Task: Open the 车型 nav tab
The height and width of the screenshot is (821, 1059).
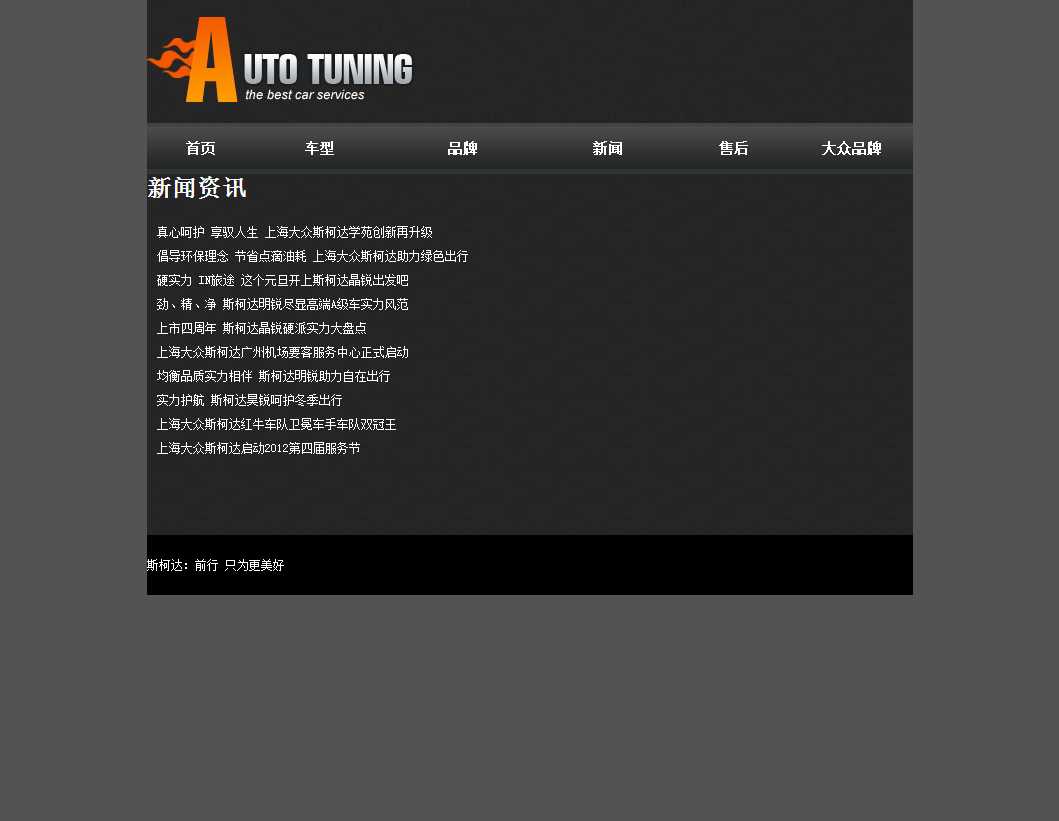Action: [319, 149]
